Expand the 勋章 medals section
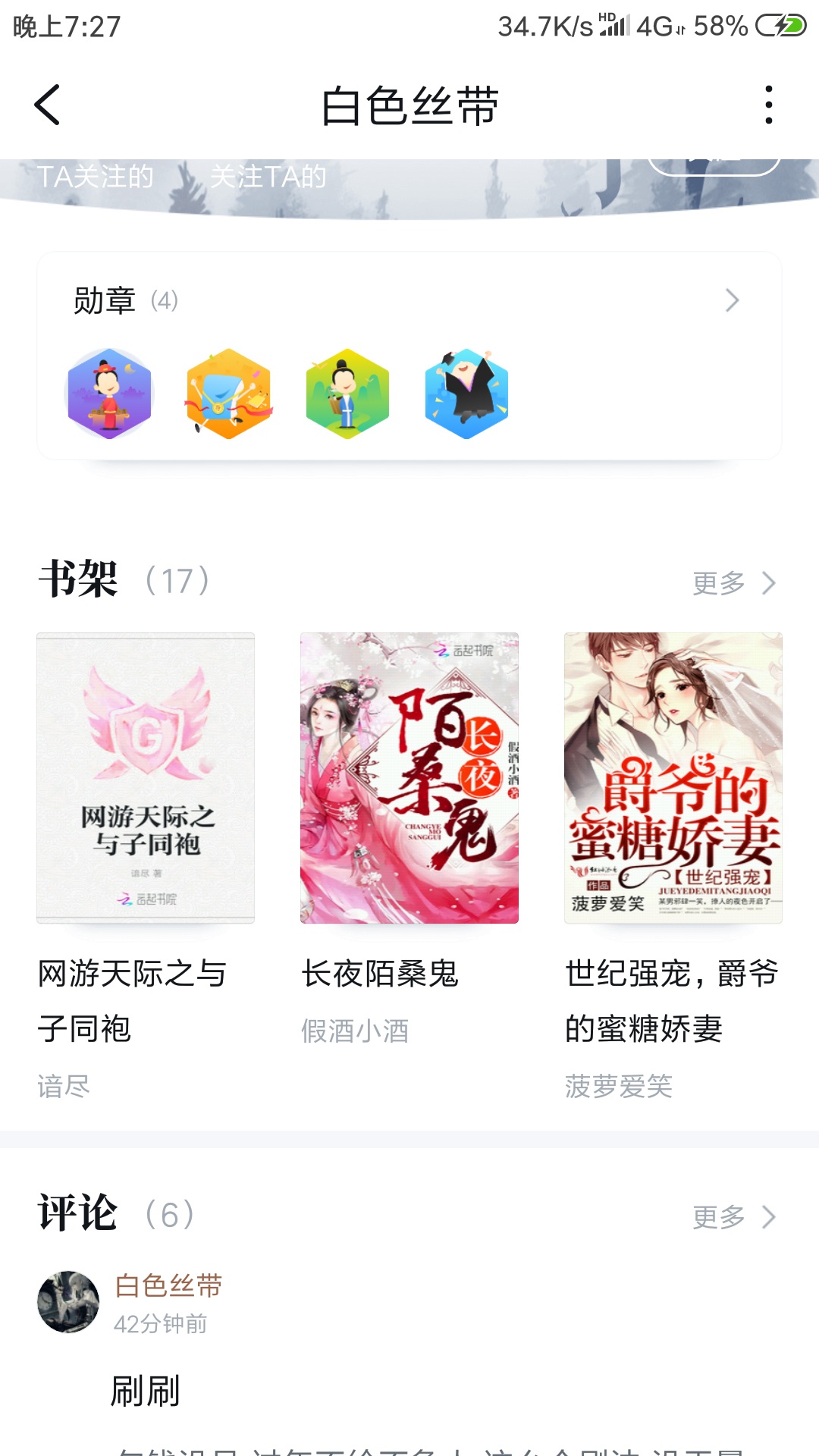The height and width of the screenshot is (1456, 819). [731, 300]
